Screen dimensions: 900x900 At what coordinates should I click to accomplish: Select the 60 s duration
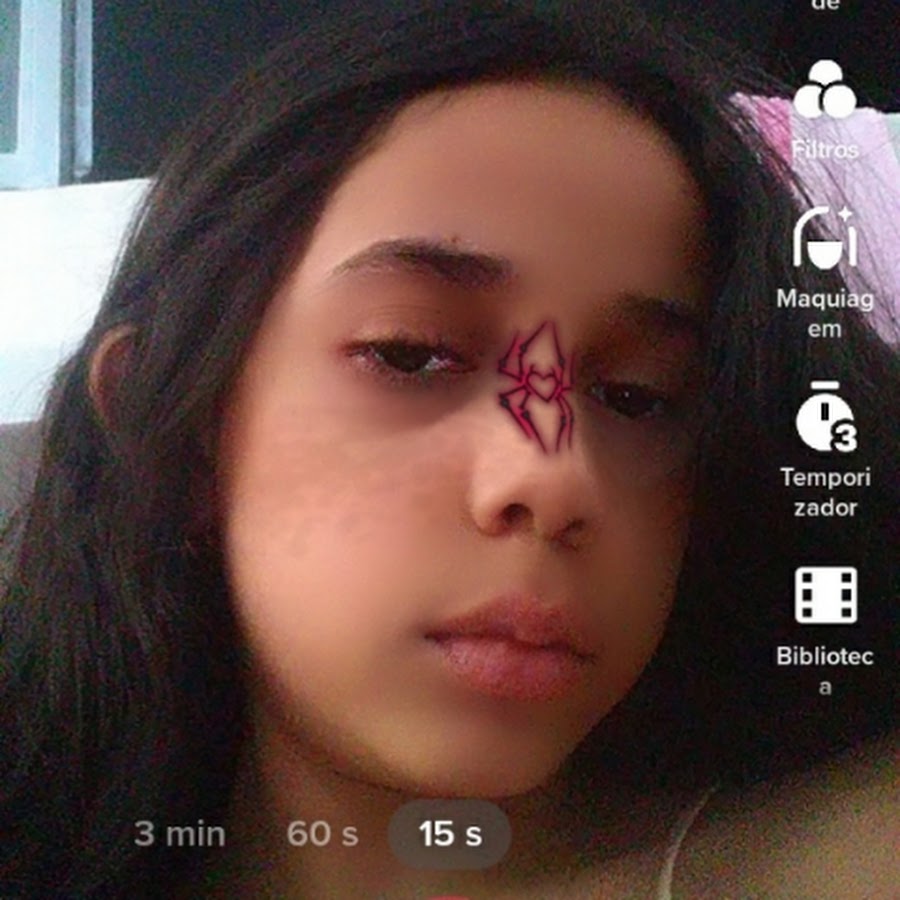click(322, 834)
